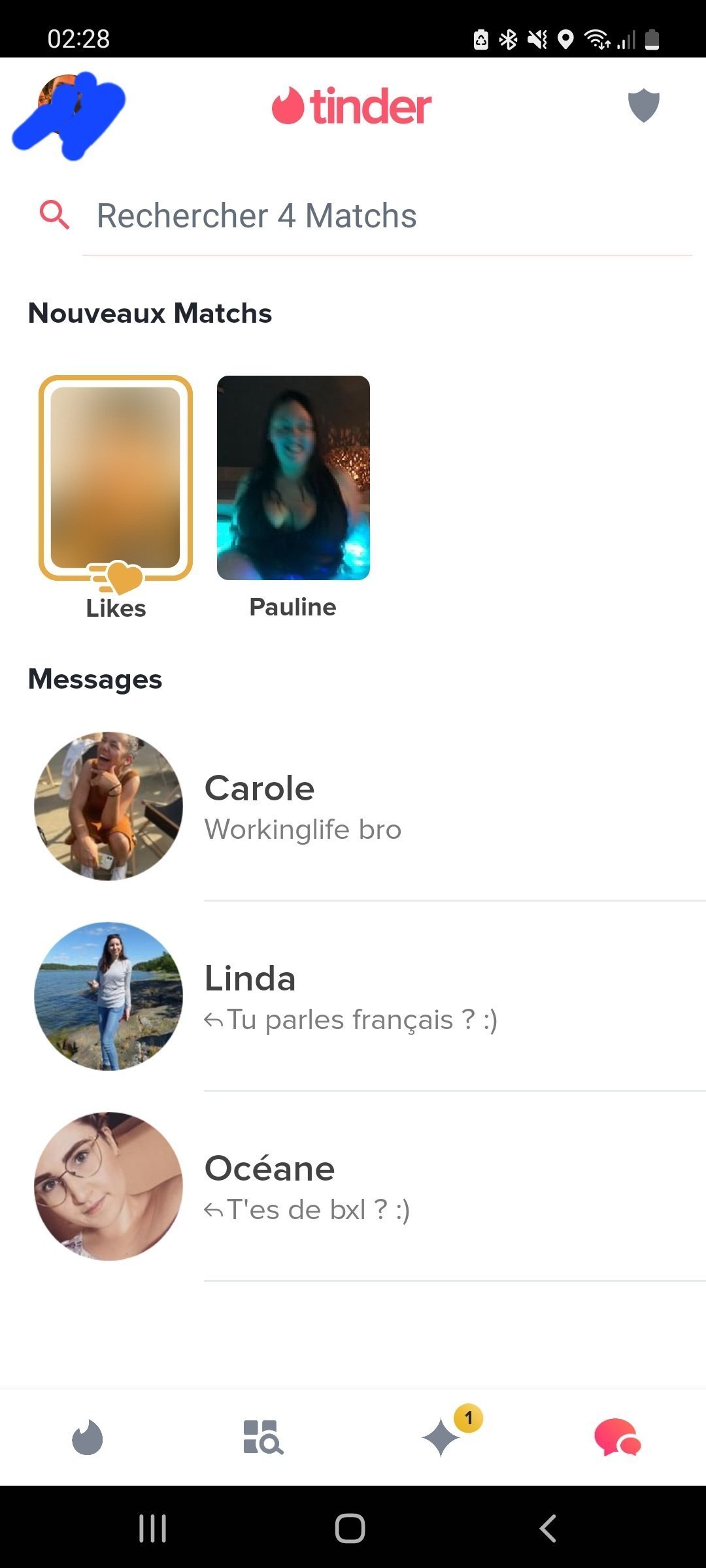
Task: Open the sparkle Likes tab
Action: 442,1437
